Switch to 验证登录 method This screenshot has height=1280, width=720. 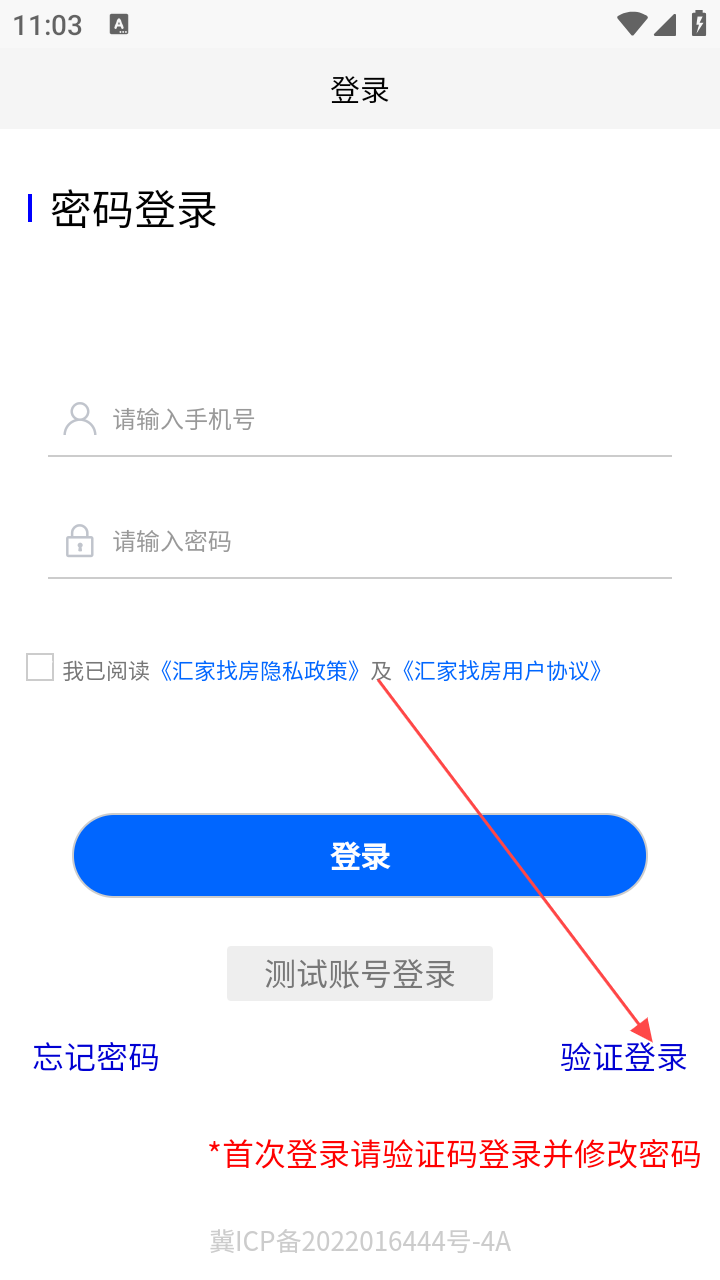click(624, 1057)
